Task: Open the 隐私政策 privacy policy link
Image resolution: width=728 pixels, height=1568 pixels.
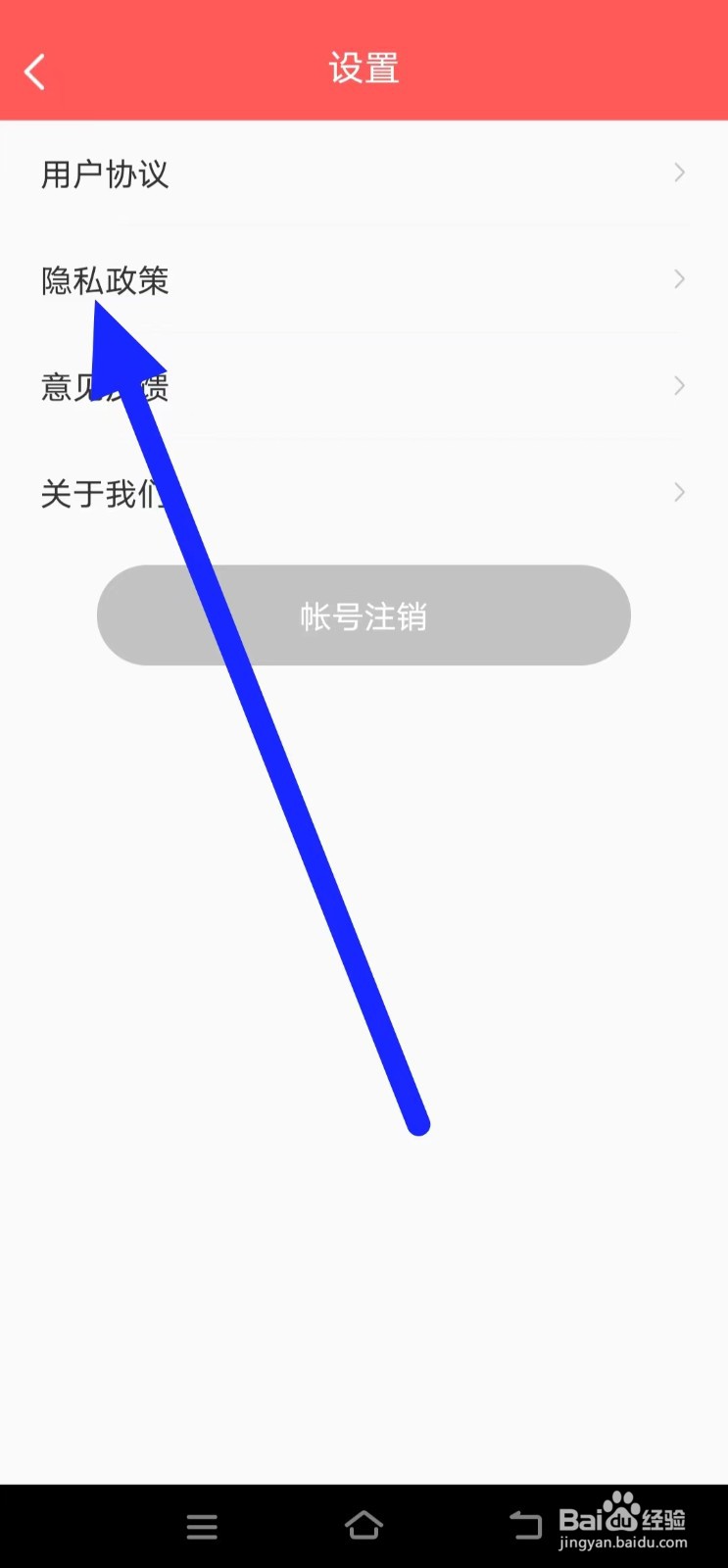Action: point(104,281)
